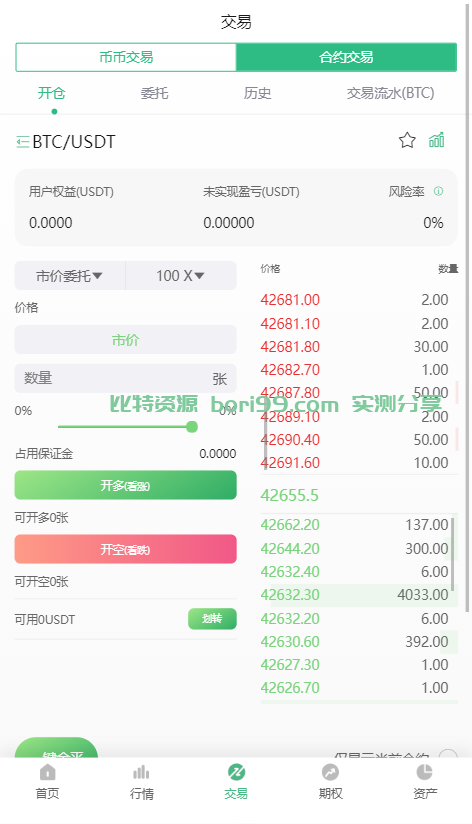
Task: Expand the 100 X leverage dropdown
Action: 181,275
